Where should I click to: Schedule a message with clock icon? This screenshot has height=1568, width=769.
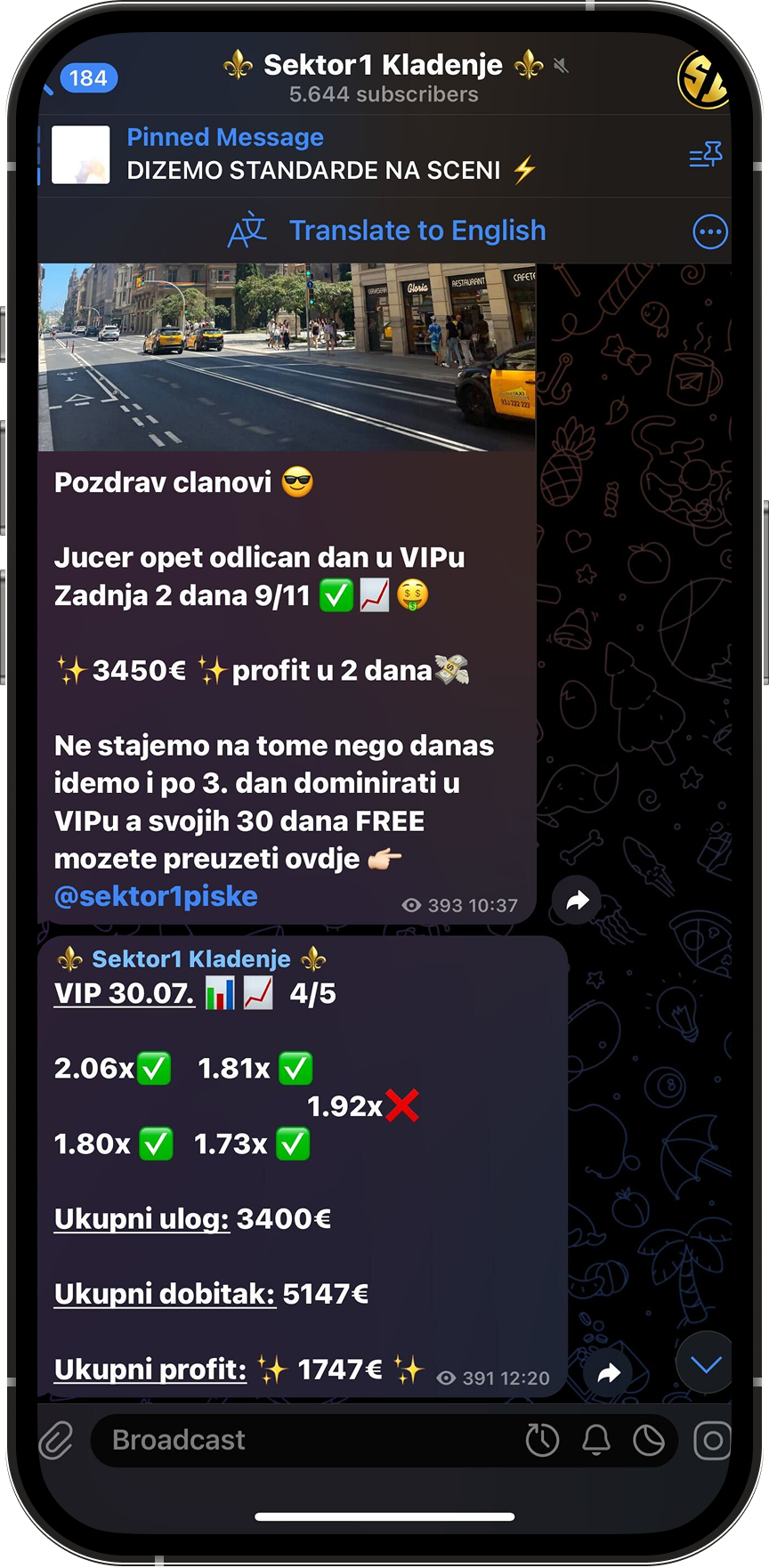pos(542,1440)
